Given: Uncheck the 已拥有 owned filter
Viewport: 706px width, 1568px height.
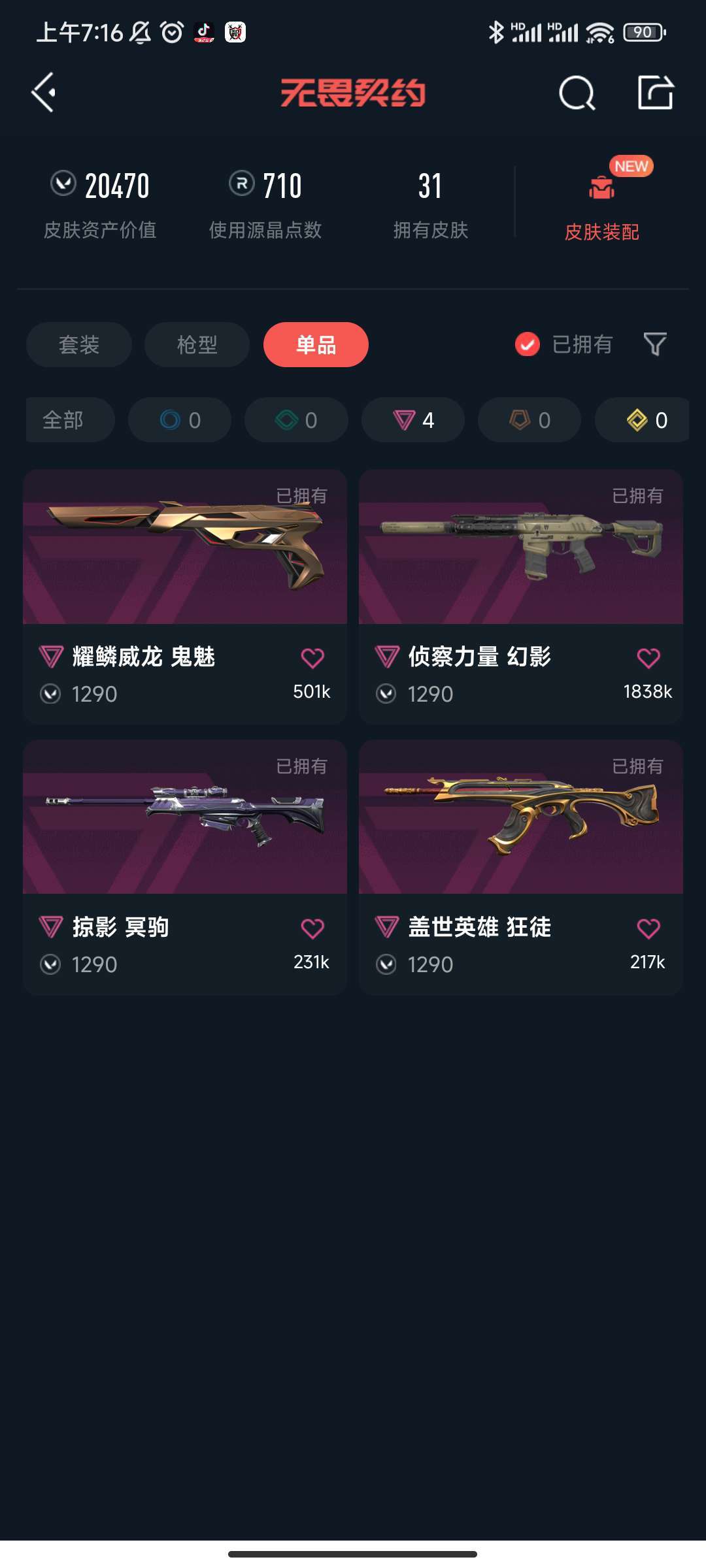Looking at the screenshot, I should [563, 344].
